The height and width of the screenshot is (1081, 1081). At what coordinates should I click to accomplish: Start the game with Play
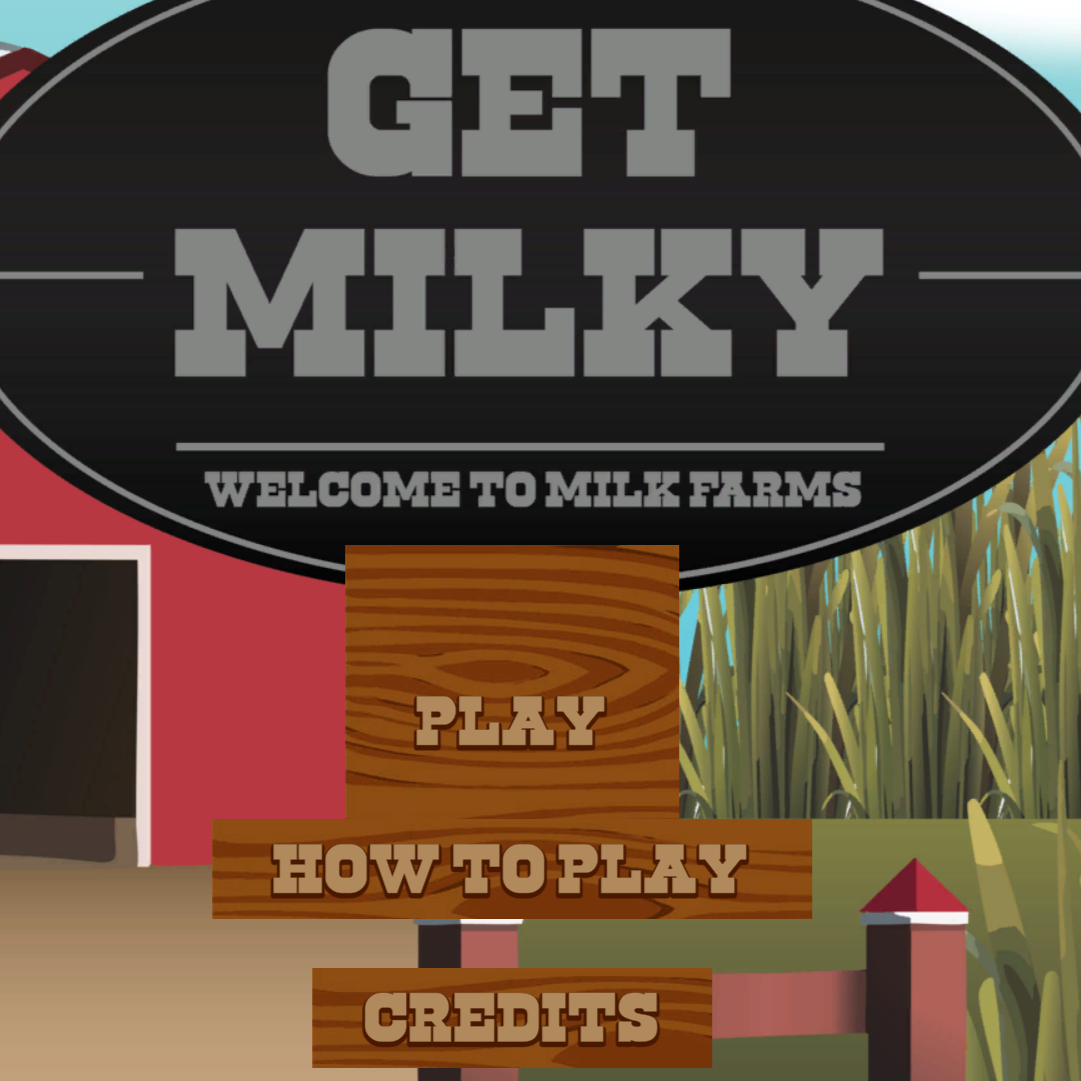point(511,720)
